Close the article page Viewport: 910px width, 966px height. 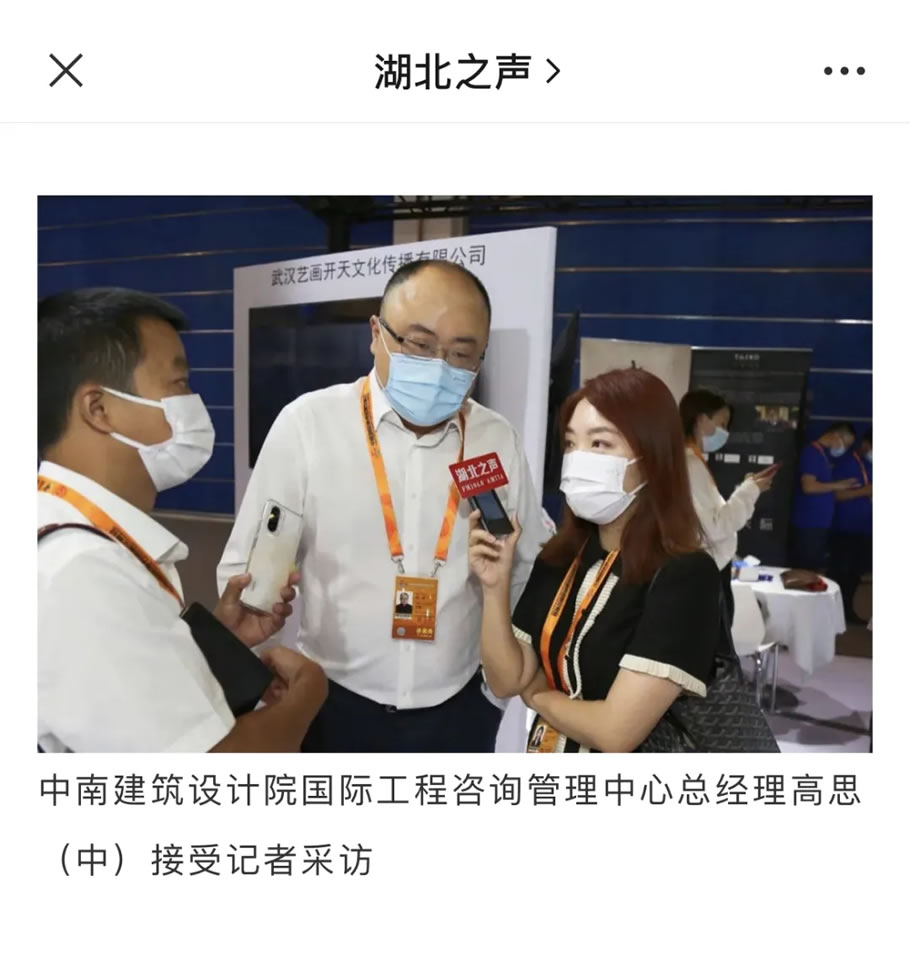pyautogui.click(x=66, y=71)
